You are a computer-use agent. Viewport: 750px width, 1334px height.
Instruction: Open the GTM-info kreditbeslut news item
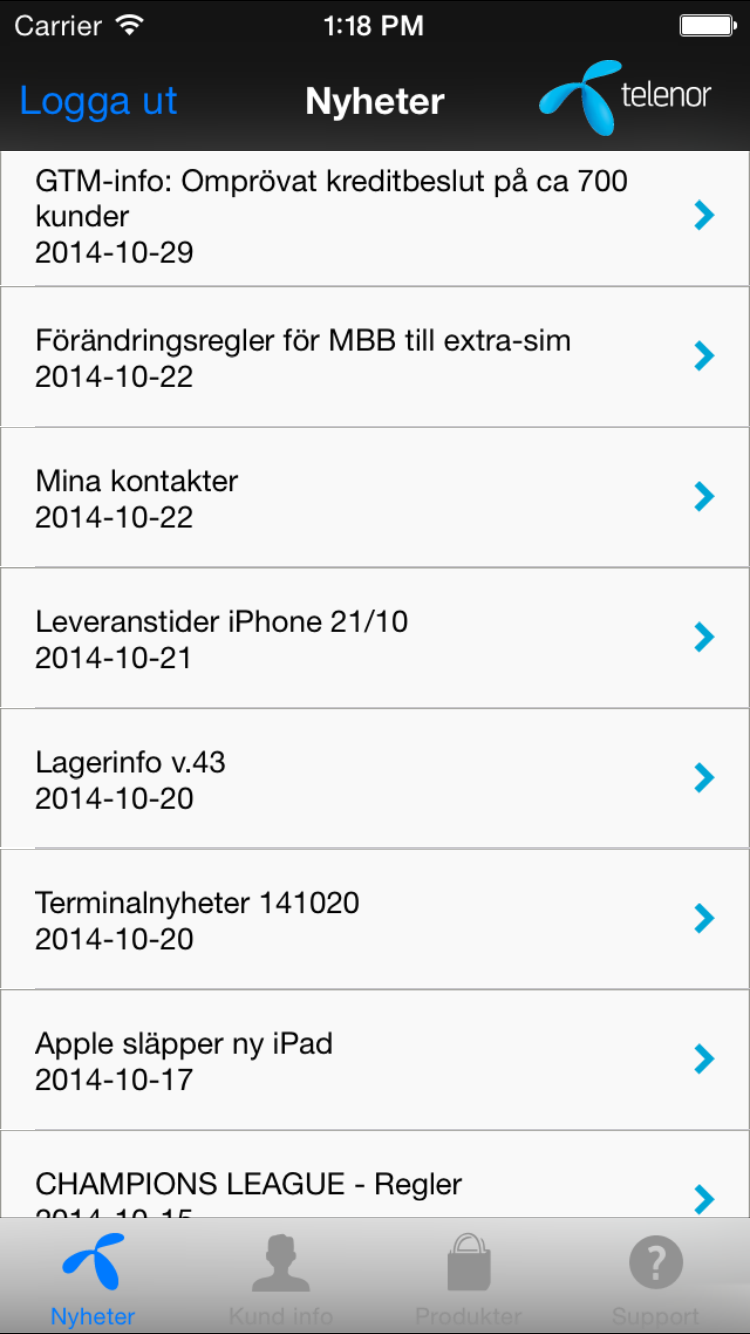[x=375, y=217]
